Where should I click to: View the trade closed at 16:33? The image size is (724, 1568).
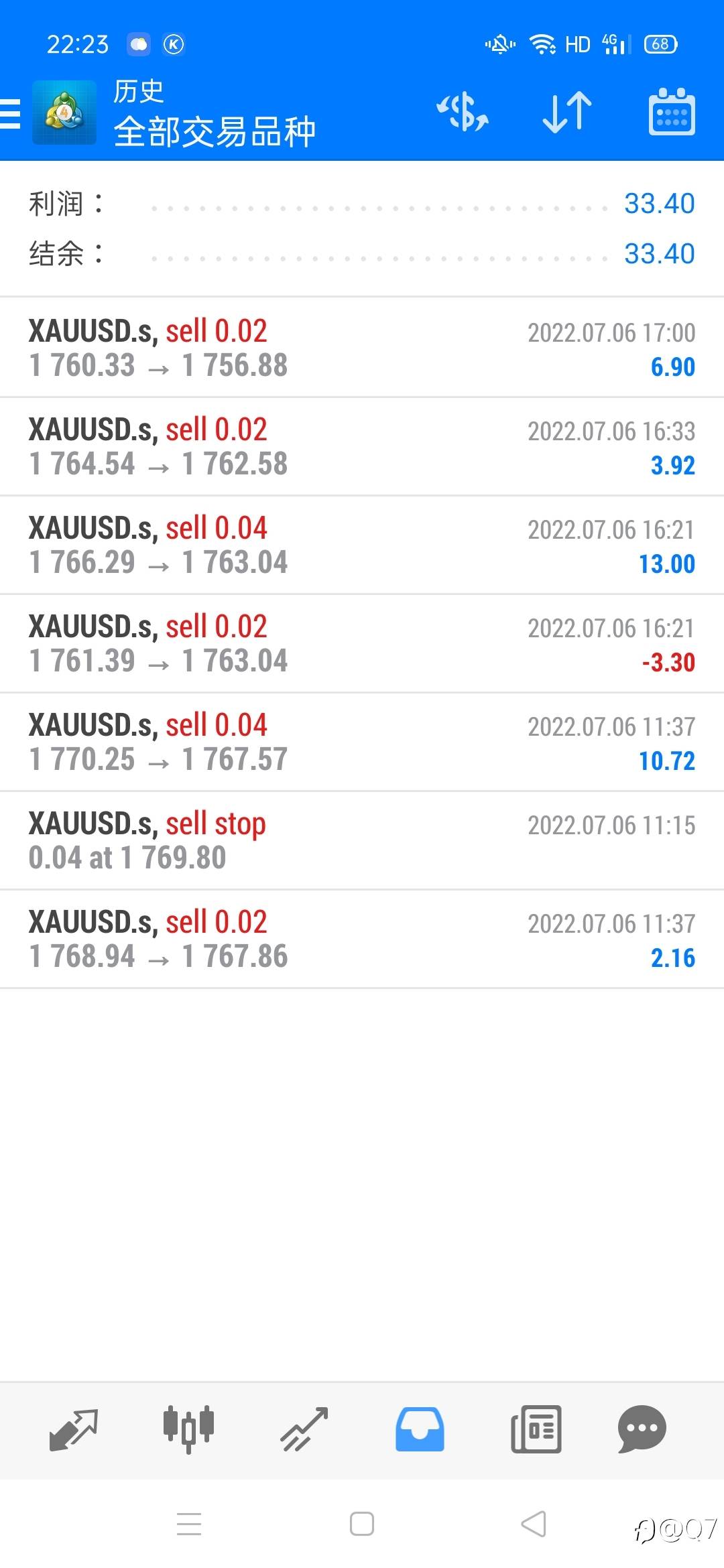[362, 446]
